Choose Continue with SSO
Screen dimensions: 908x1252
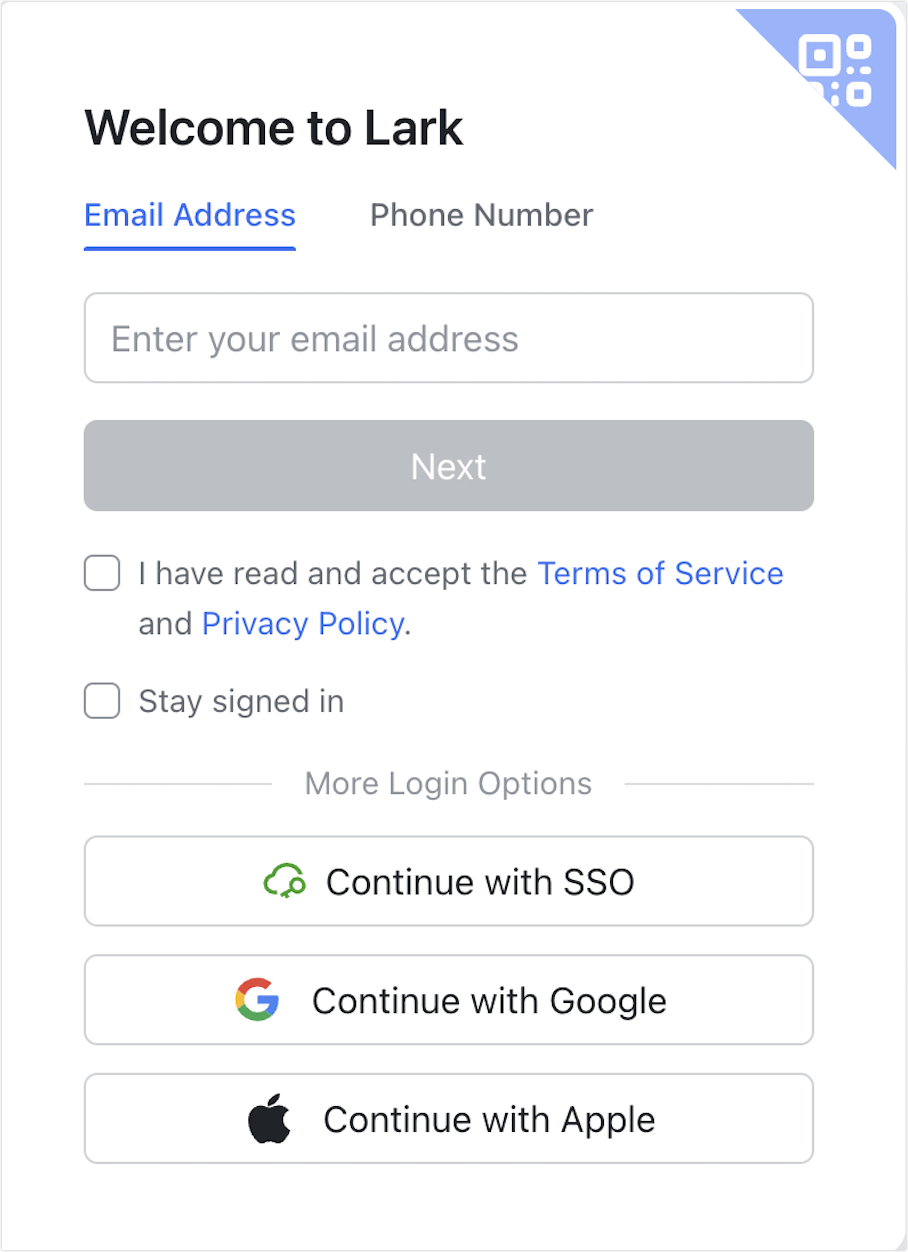click(449, 881)
